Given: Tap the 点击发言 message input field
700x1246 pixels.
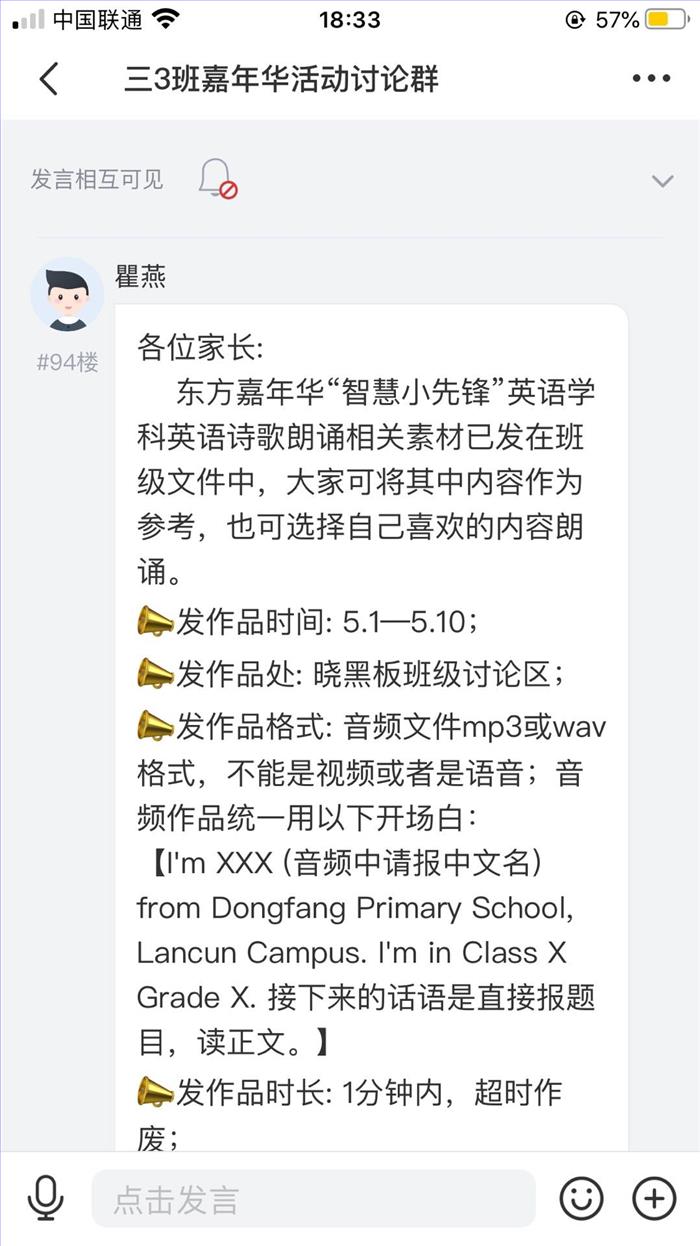Looking at the screenshot, I should point(313,1198).
